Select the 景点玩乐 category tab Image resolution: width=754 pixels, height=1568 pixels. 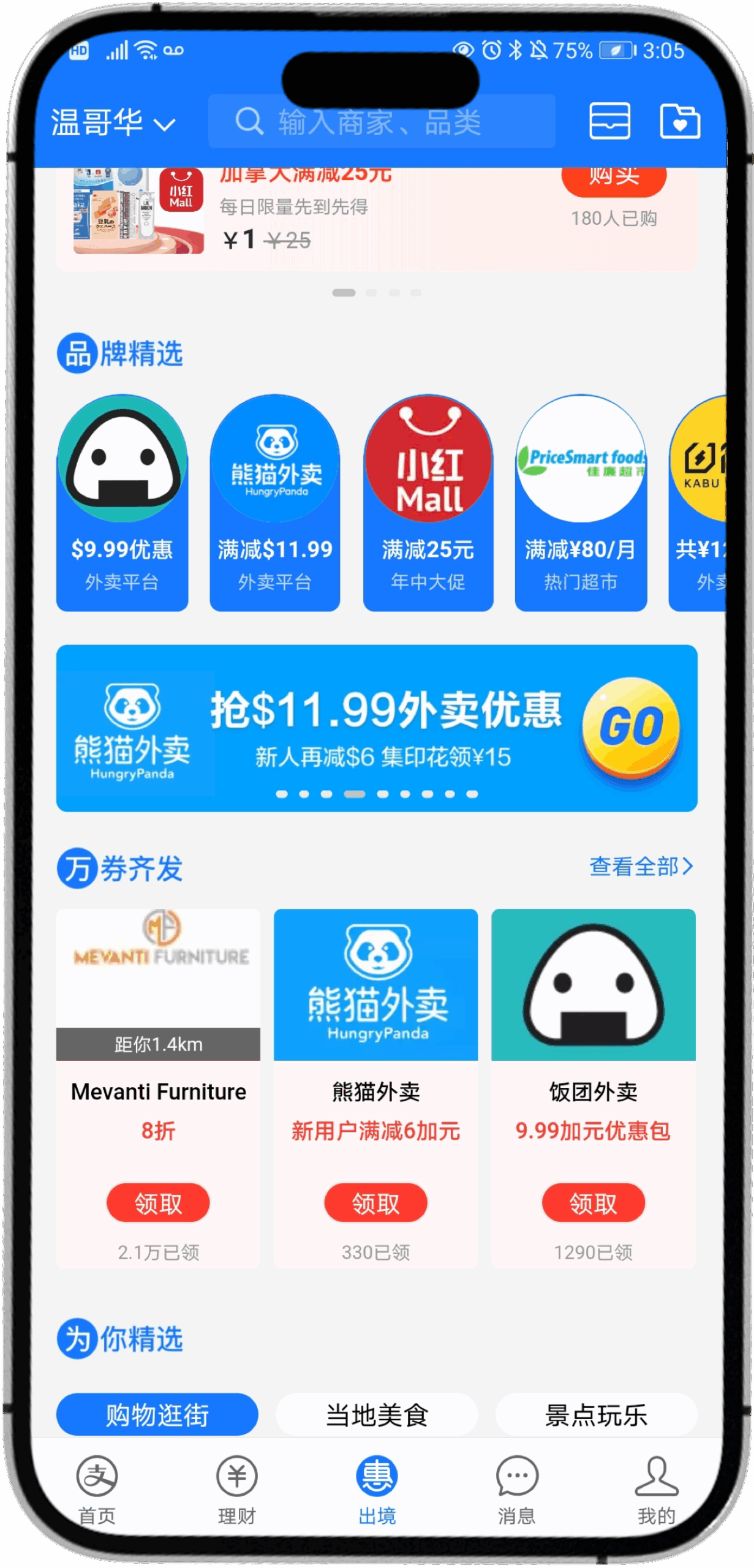[x=595, y=1415]
